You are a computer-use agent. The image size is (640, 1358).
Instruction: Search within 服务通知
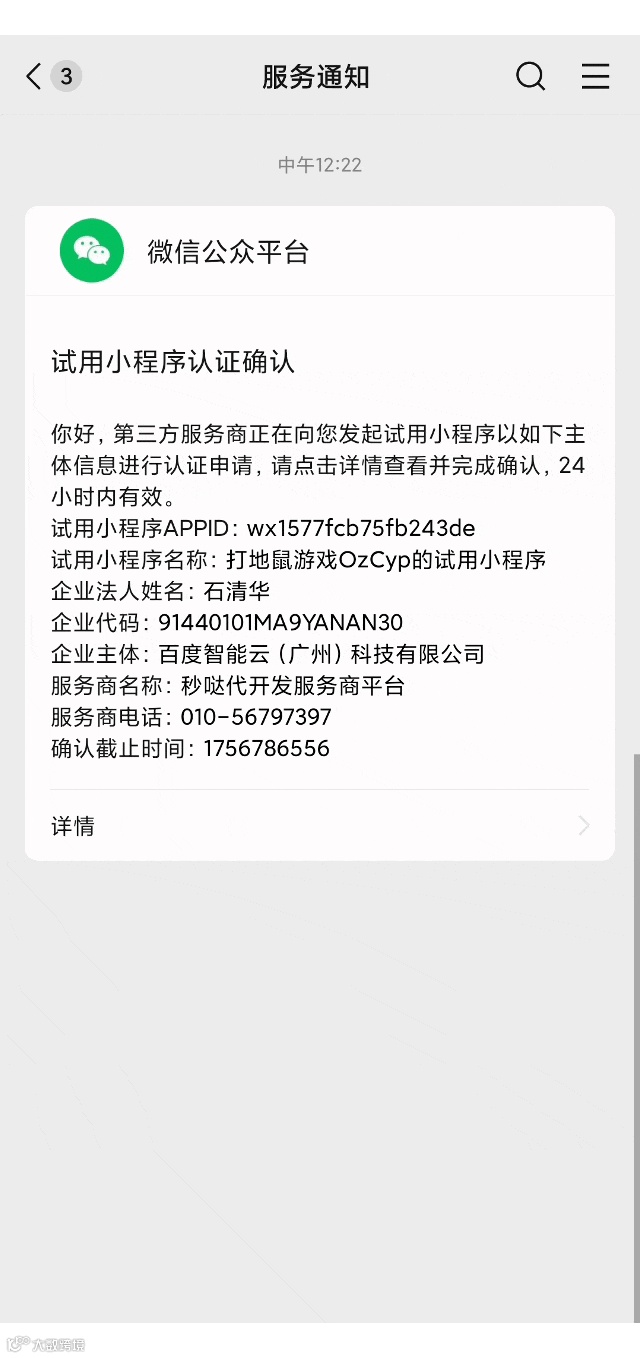530,77
